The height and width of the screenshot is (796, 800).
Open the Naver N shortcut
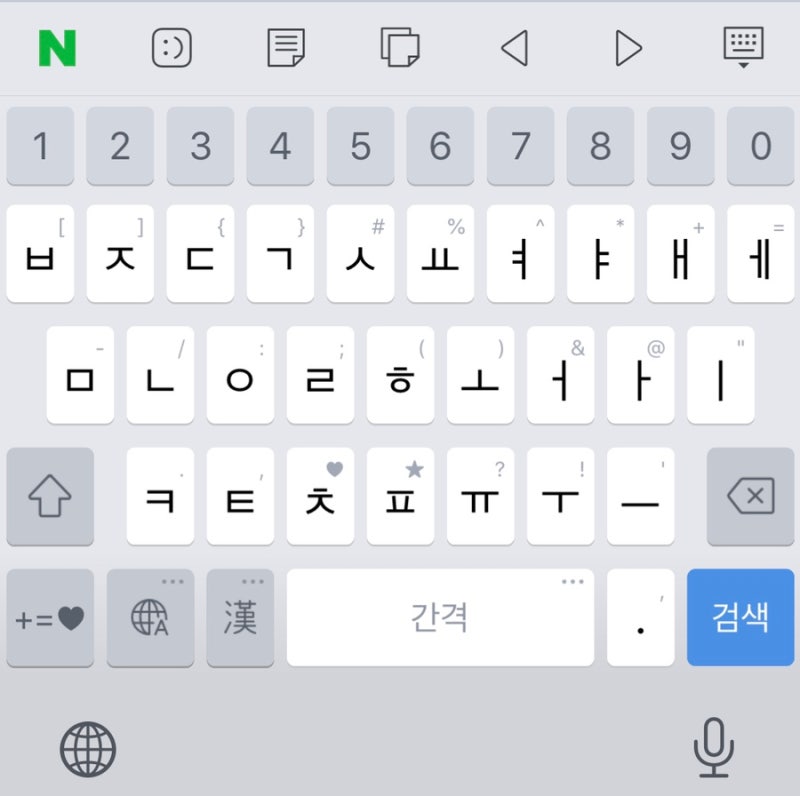pyautogui.click(x=57, y=48)
